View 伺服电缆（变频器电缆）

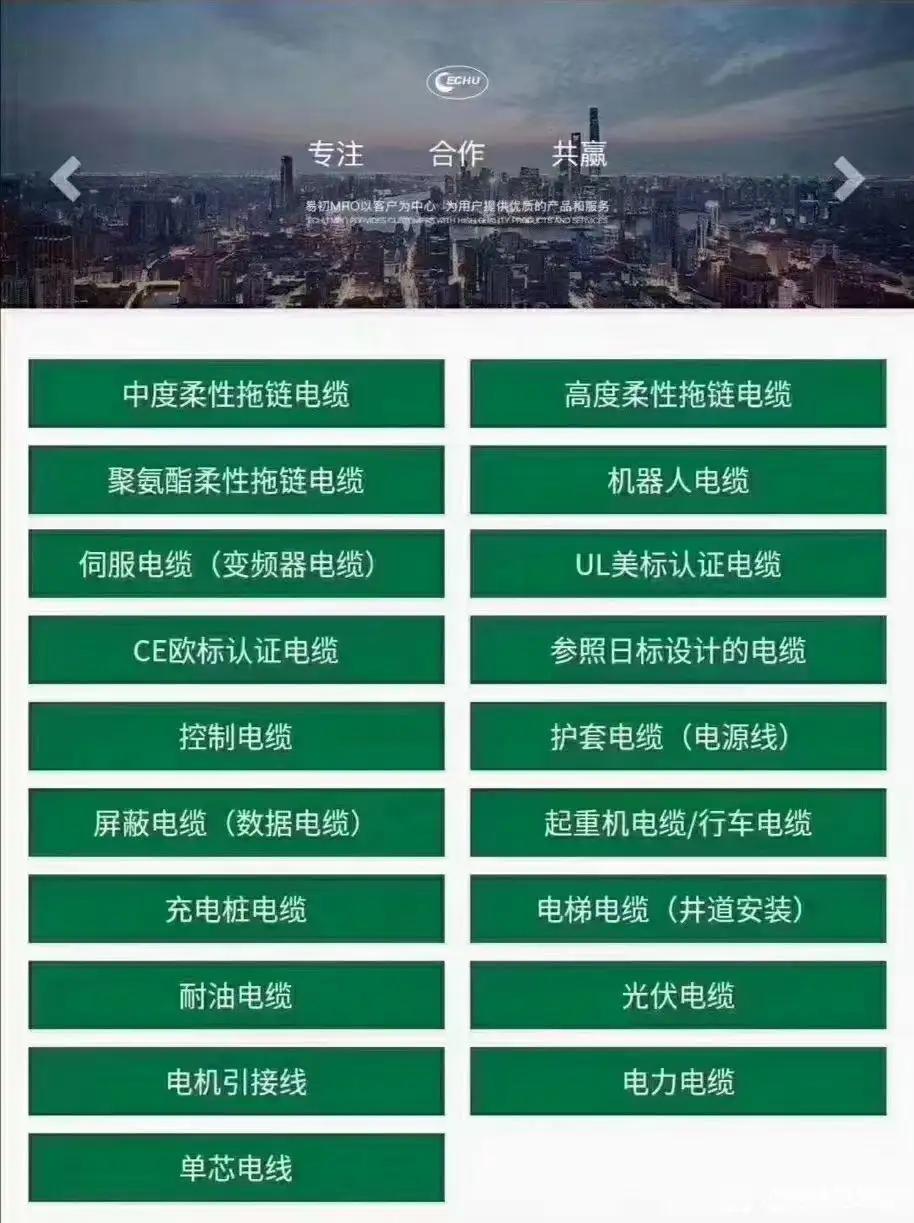(236, 565)
